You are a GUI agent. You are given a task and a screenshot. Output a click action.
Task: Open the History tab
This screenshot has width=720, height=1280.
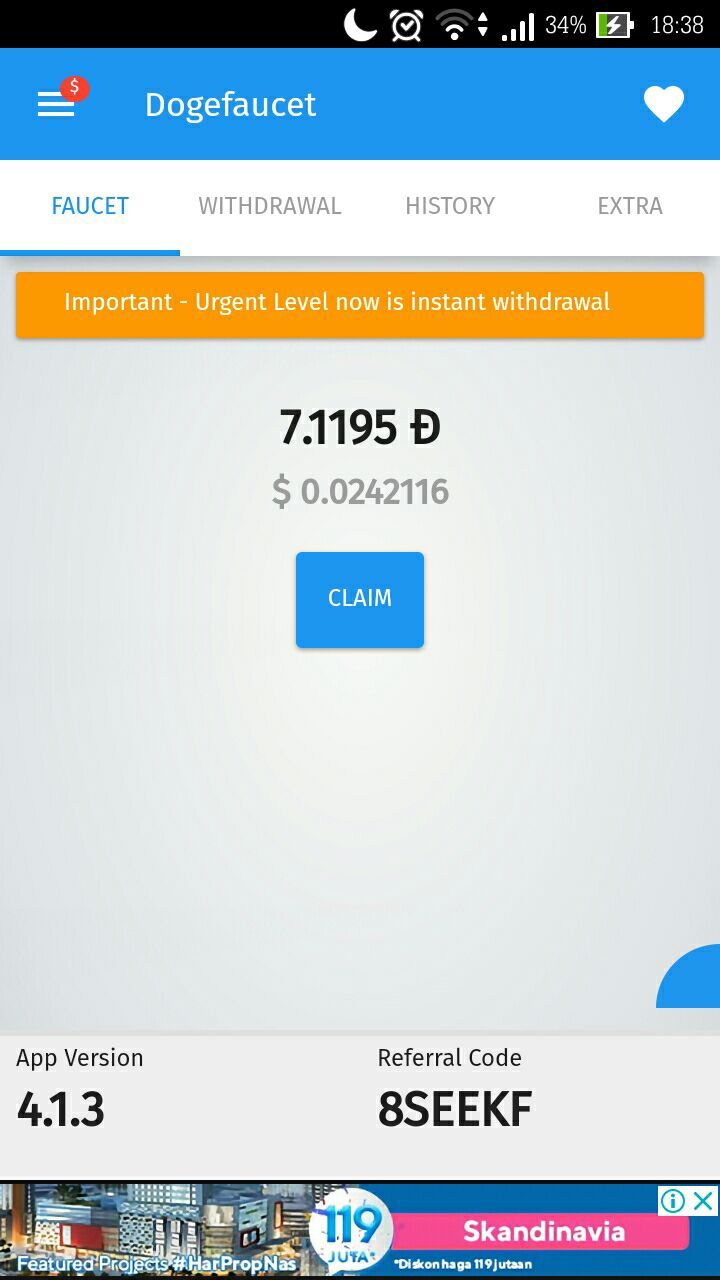450,206
